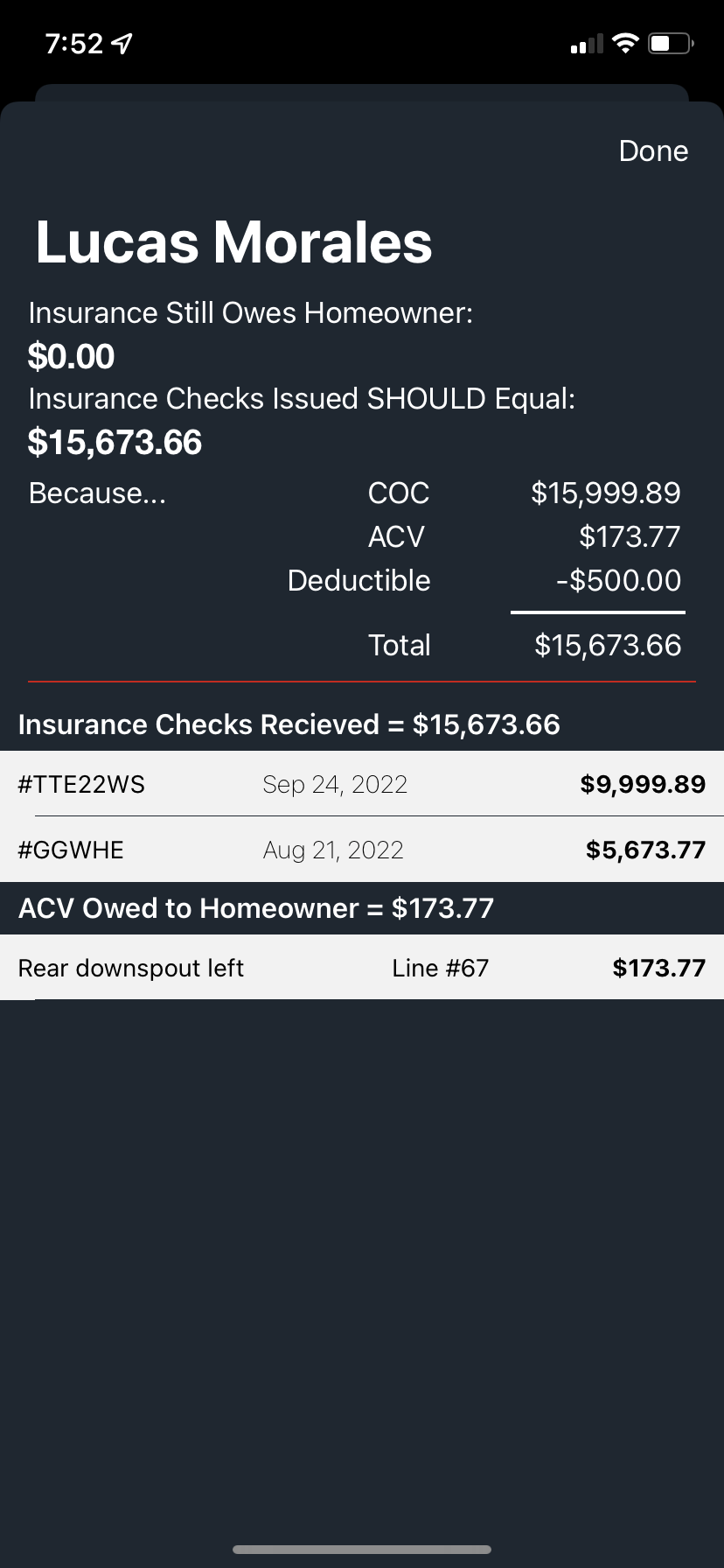This screenshot has width=724, height=1568.
Task: Open insurance check #TTE22WS
Action: click(x=362, y=784)
